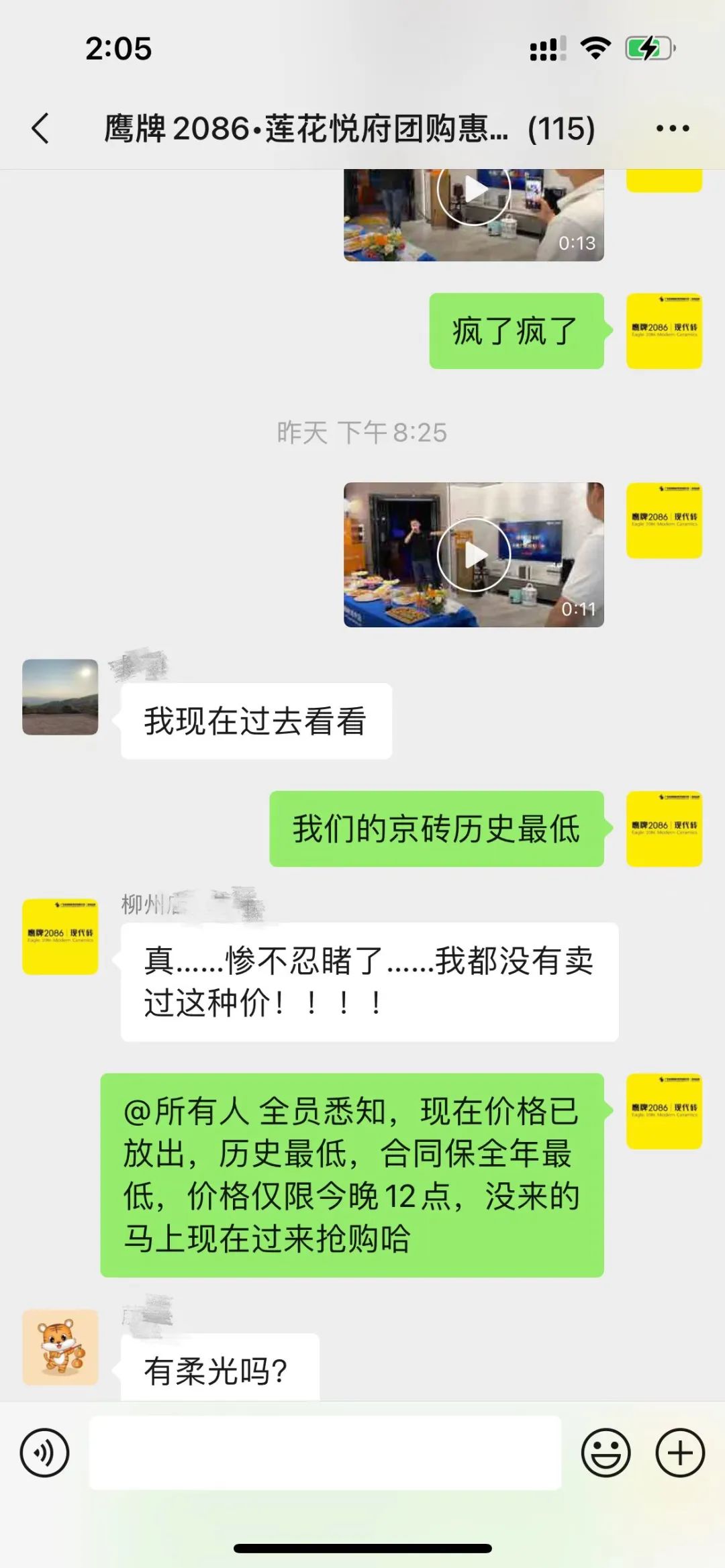Tap the charging battery icon

(x=646, y=46)
